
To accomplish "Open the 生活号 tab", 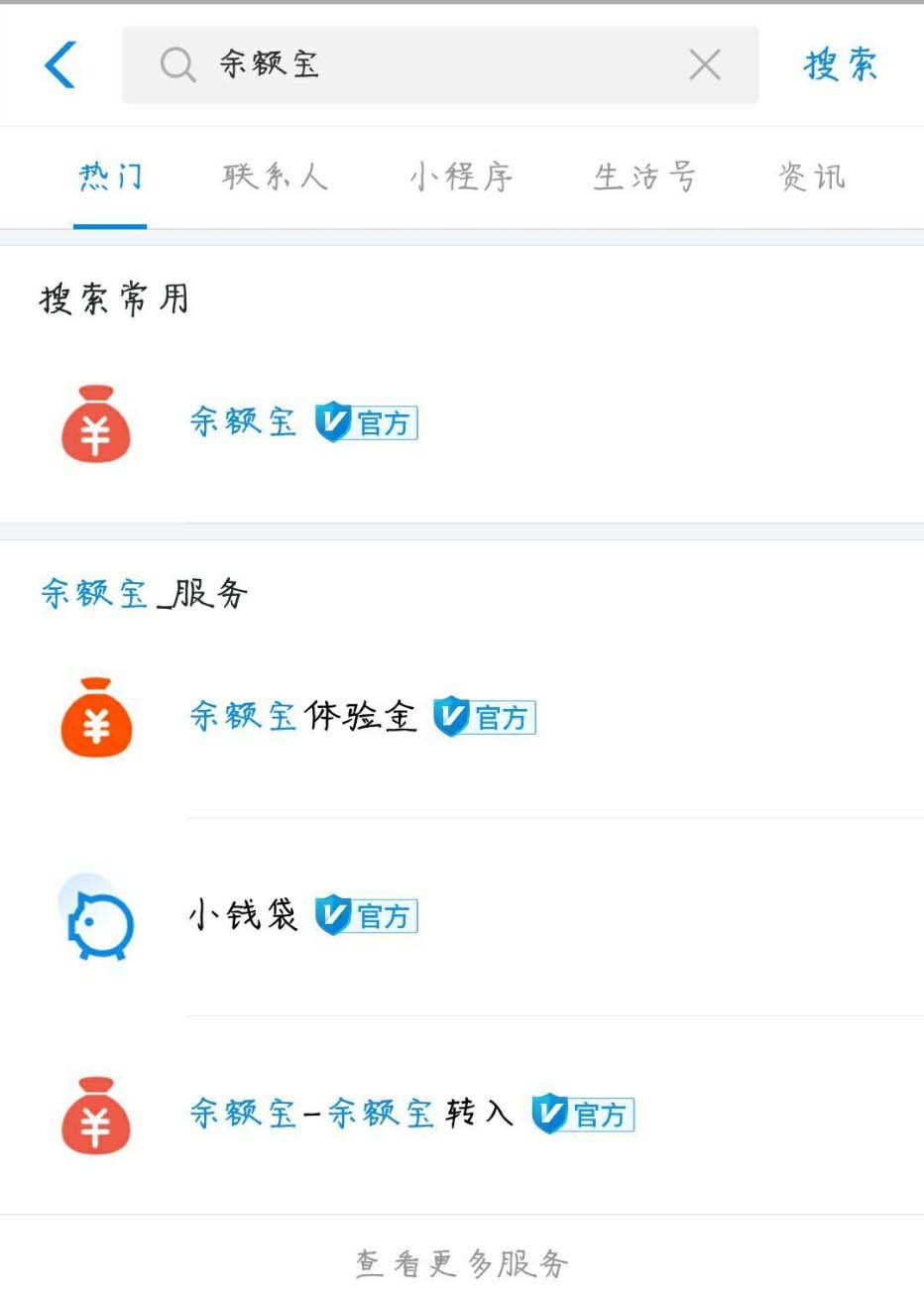I will 644,177.
